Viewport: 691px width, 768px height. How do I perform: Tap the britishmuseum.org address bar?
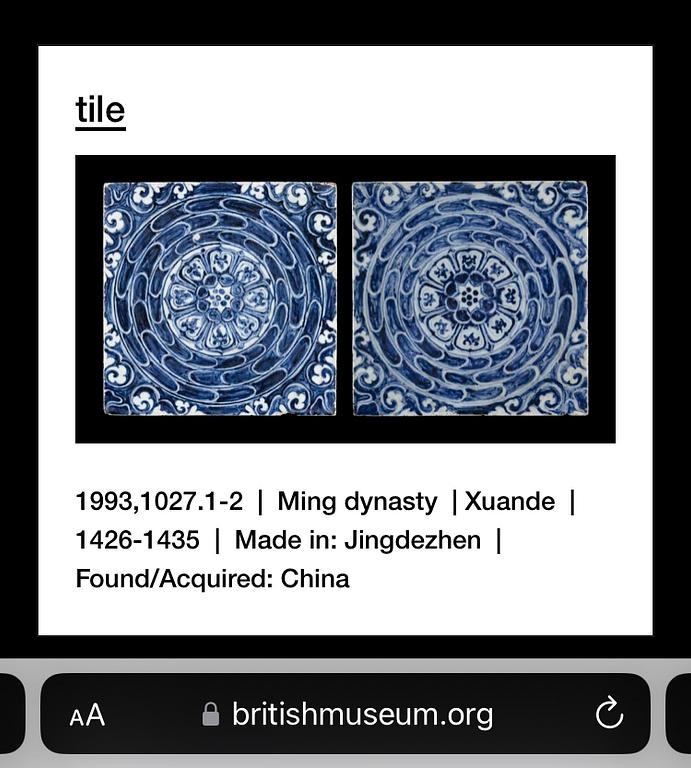350,714
